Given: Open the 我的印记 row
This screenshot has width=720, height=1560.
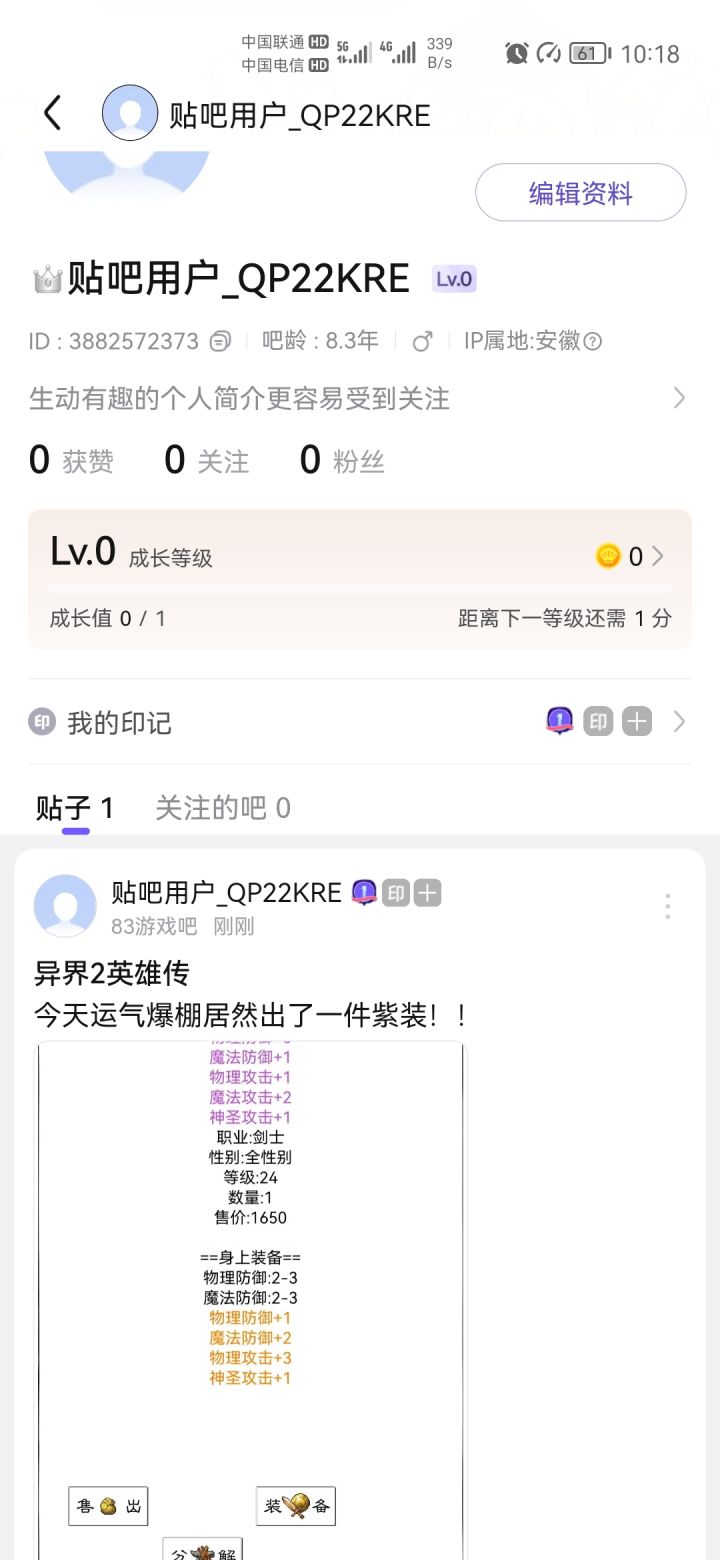Looking at the screenshot, I should tap(358, 722).
